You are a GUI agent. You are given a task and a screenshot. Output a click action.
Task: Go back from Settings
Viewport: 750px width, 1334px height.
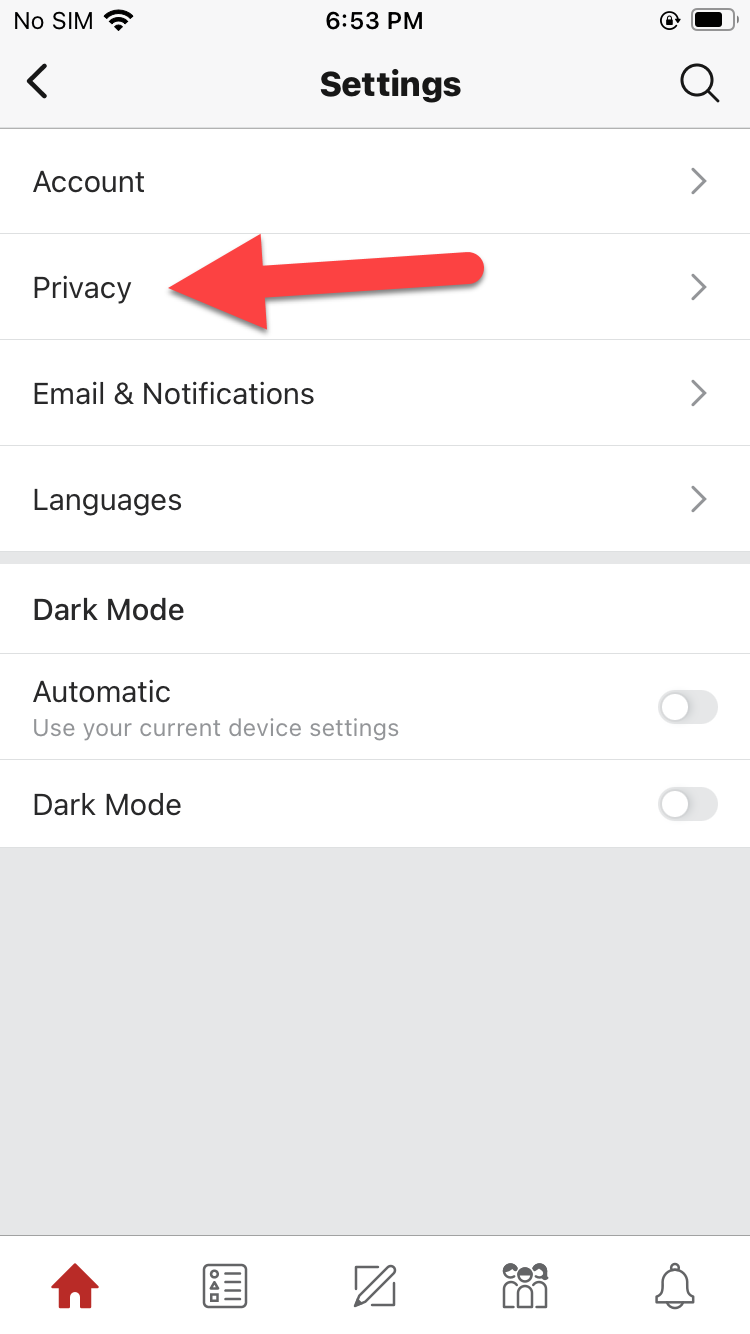[x=38, y=83]
